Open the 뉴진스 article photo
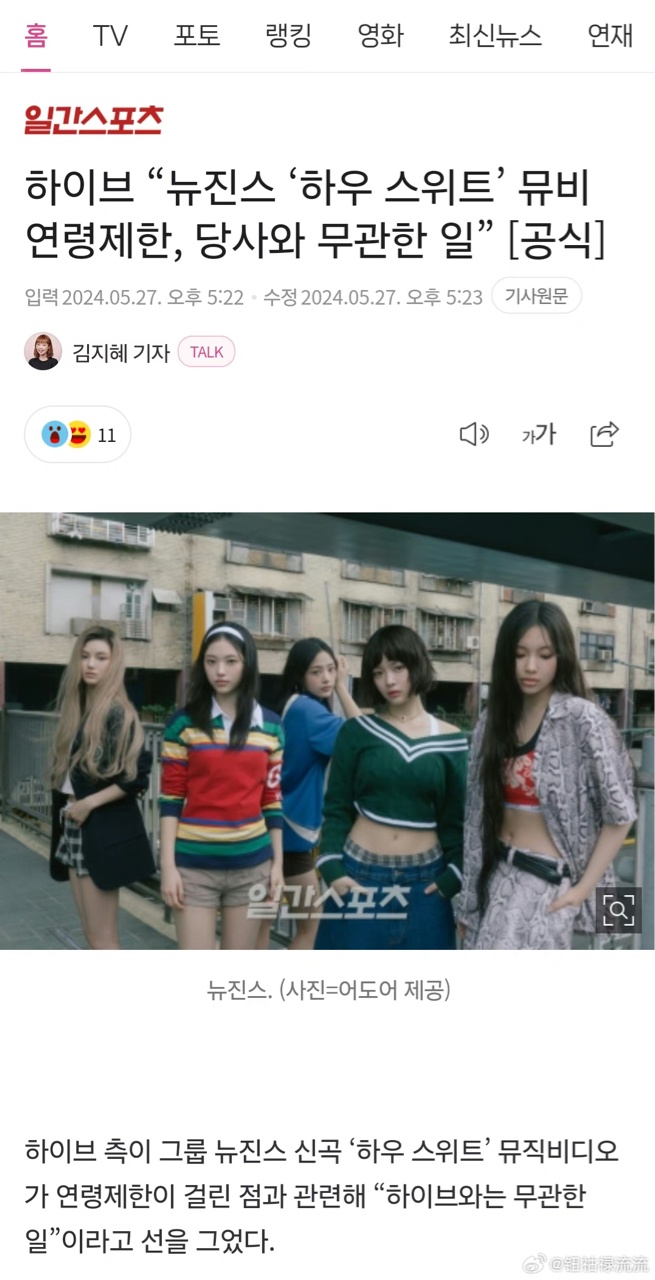 (x=327, y=730)
